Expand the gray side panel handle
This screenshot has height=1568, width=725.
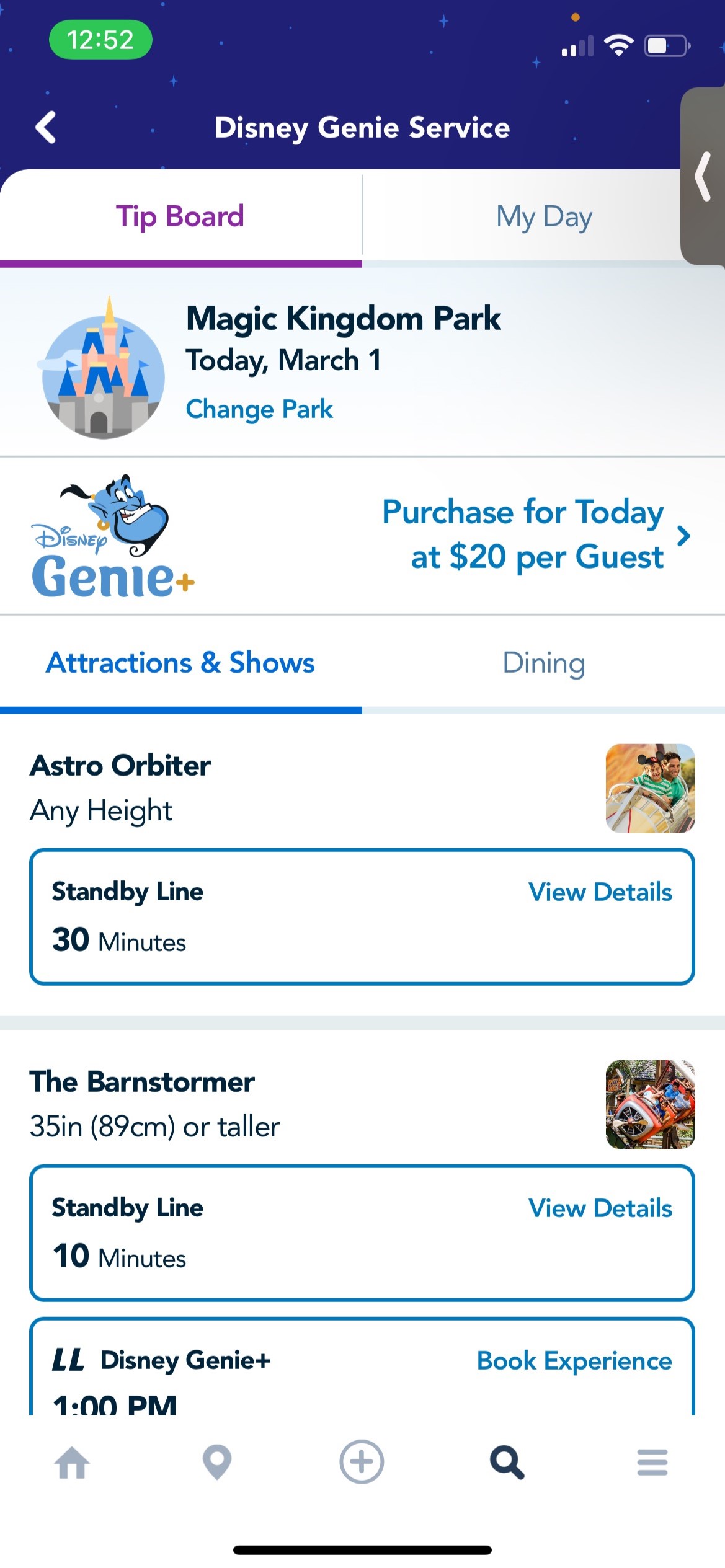[703, 177]
